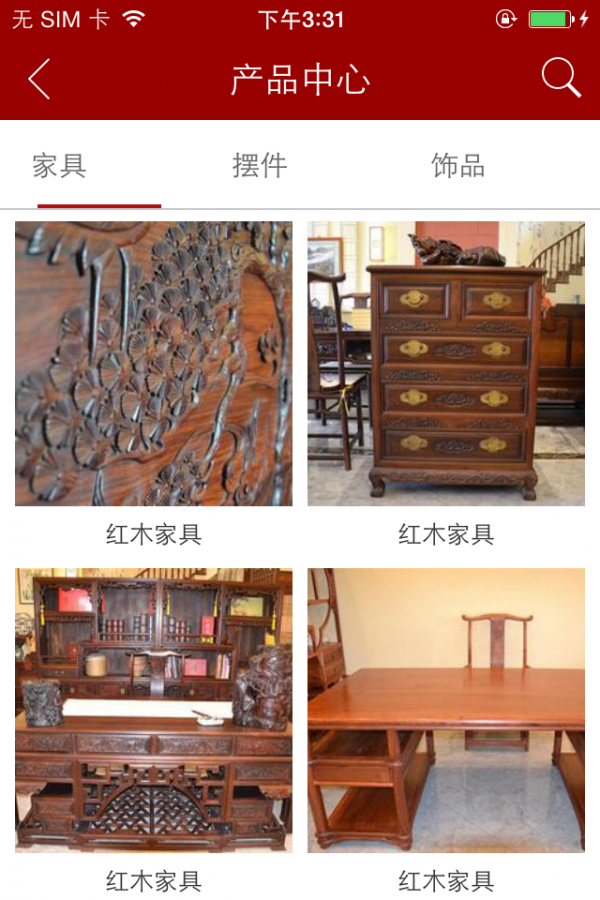
Task: View the carved desk with bookshelf 红木家具
Action: point(154,710)
